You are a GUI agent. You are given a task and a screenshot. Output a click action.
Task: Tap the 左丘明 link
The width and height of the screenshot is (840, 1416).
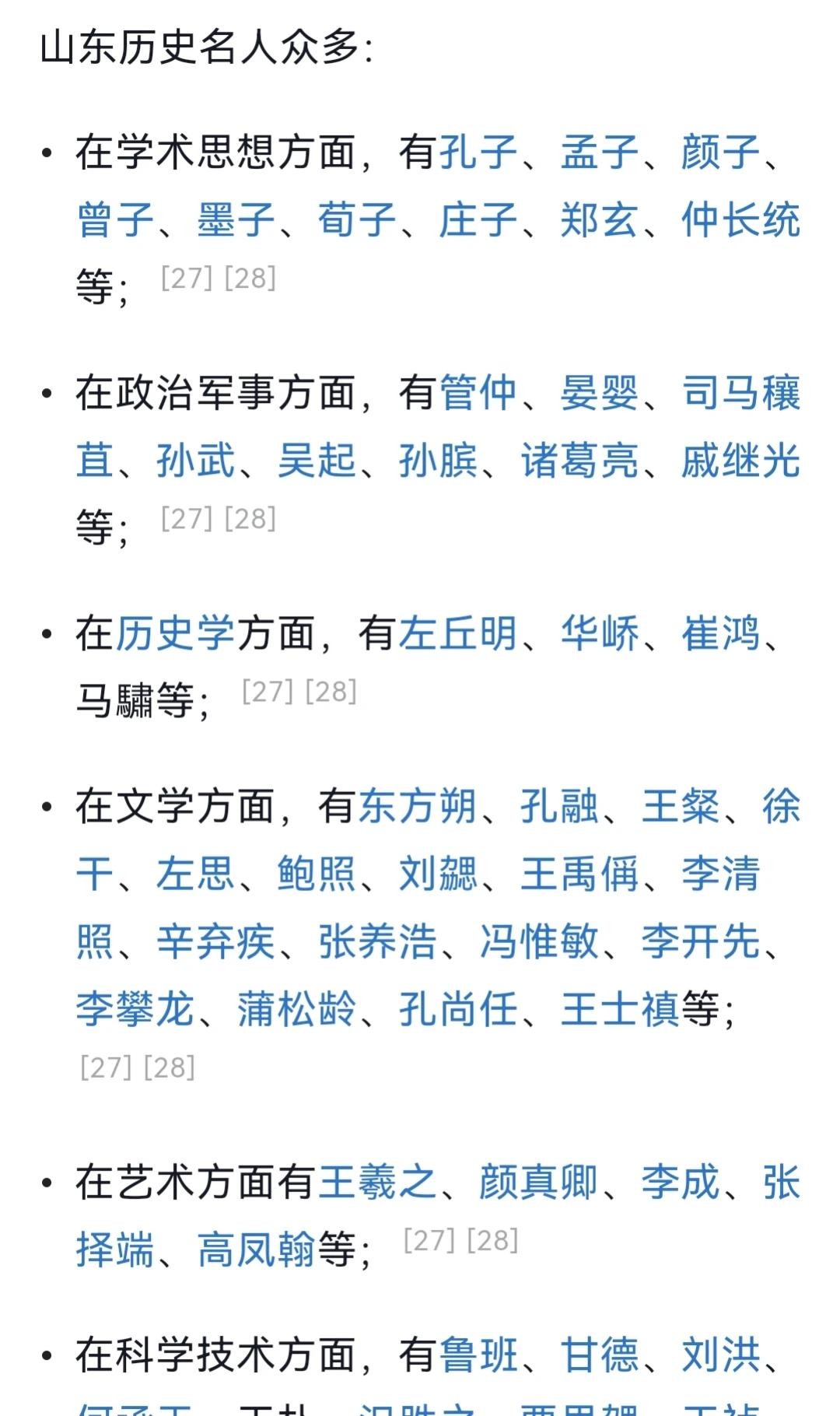tap(458, 634)
